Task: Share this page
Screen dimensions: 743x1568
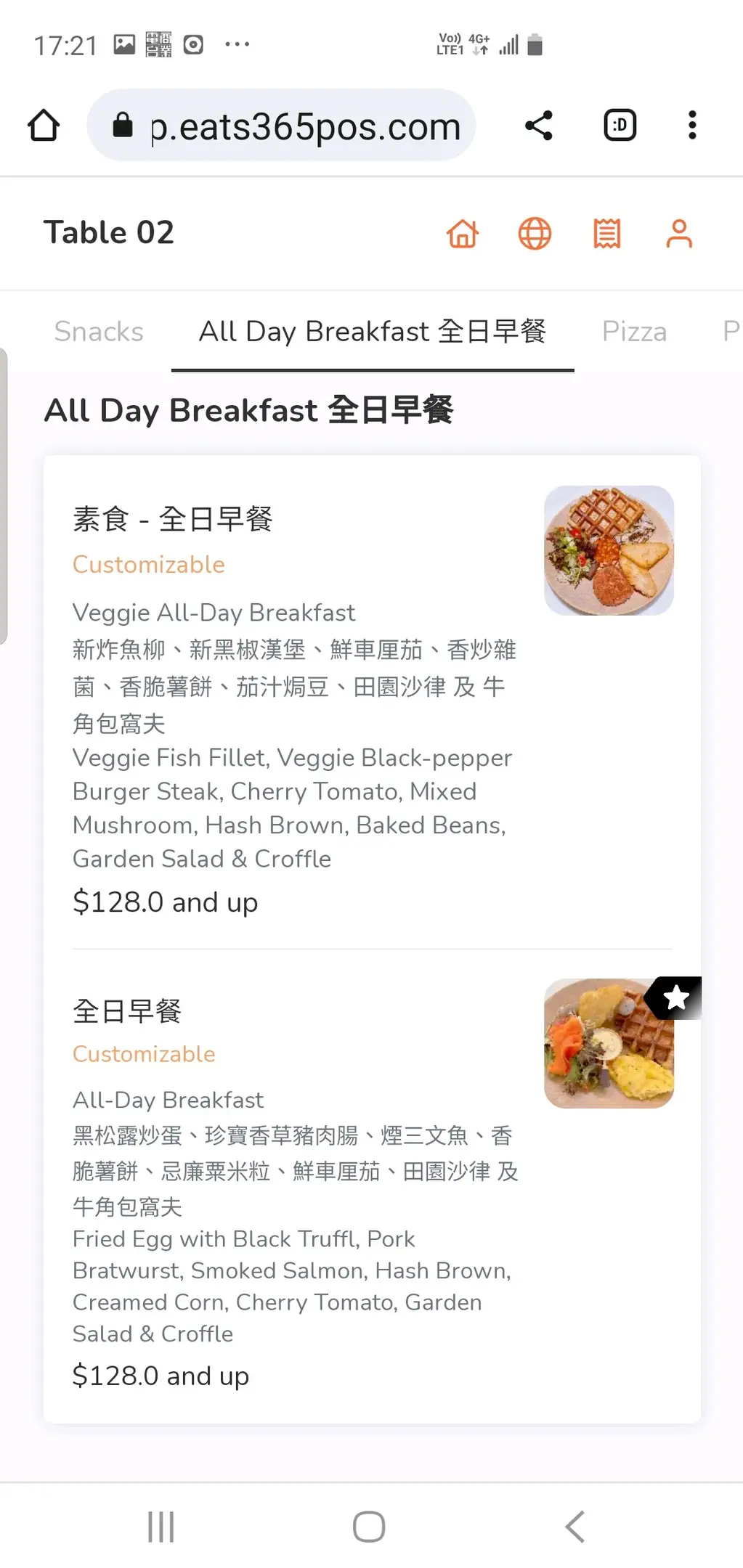Action: pos(538,126)
